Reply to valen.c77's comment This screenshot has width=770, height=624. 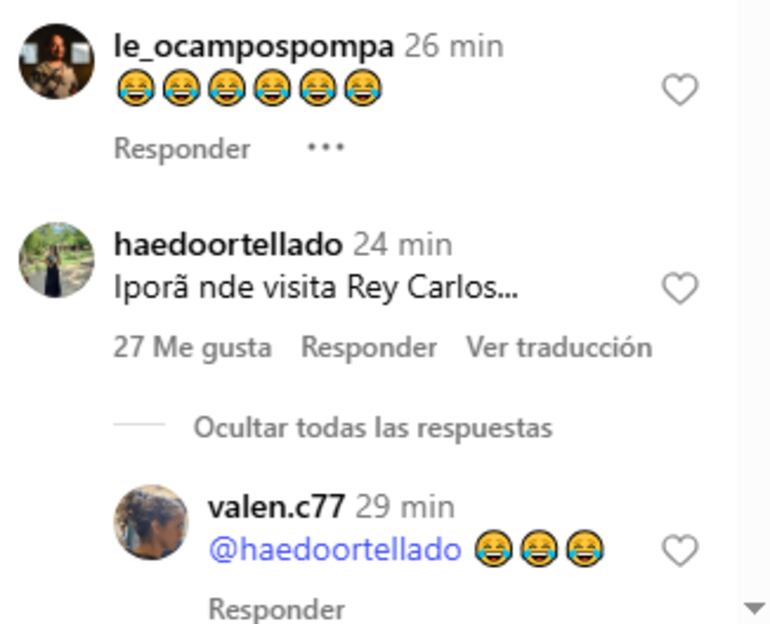coord(276,609)
